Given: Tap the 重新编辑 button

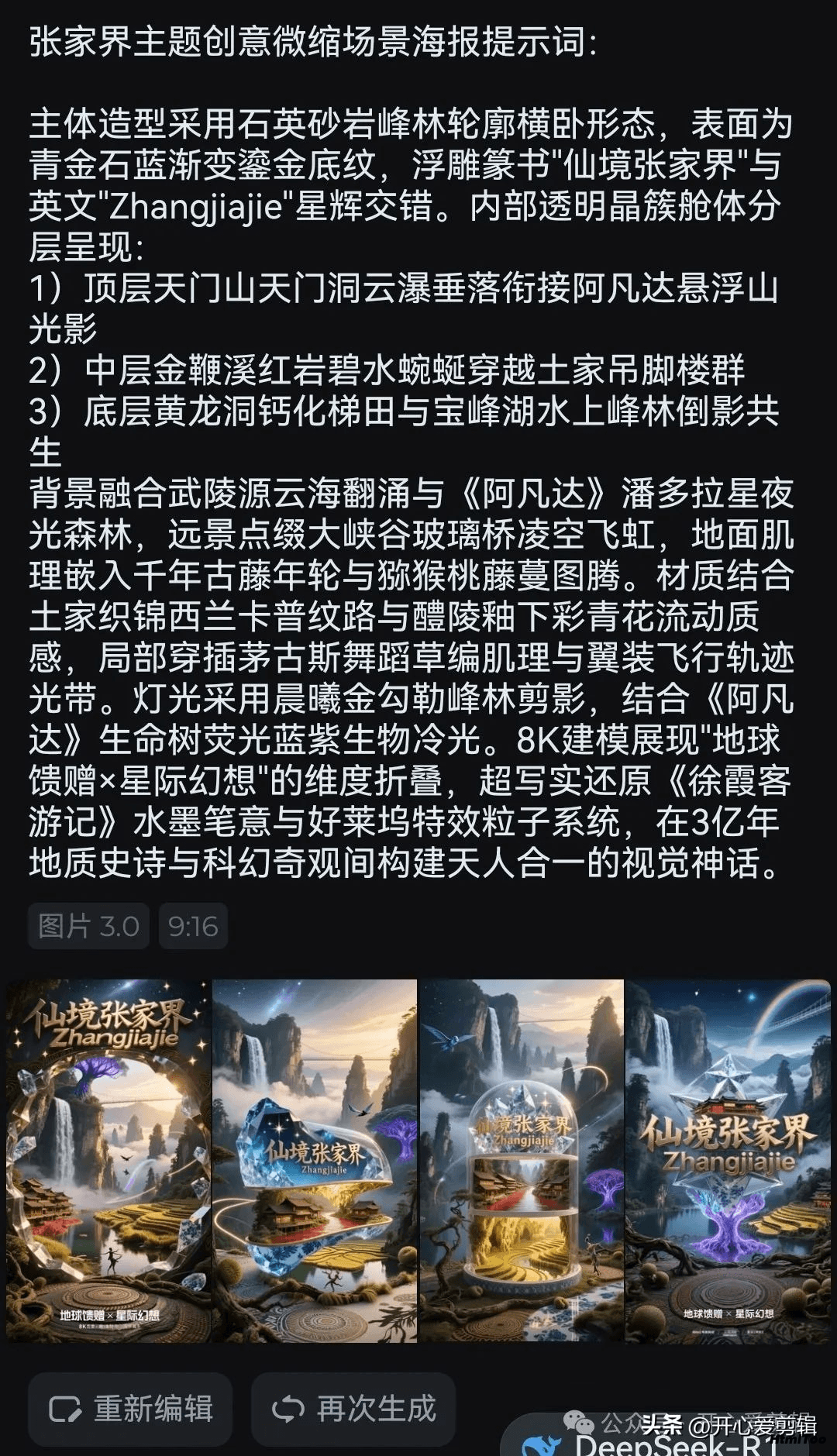Looking at the screenshot, I should click(130, 1409).
